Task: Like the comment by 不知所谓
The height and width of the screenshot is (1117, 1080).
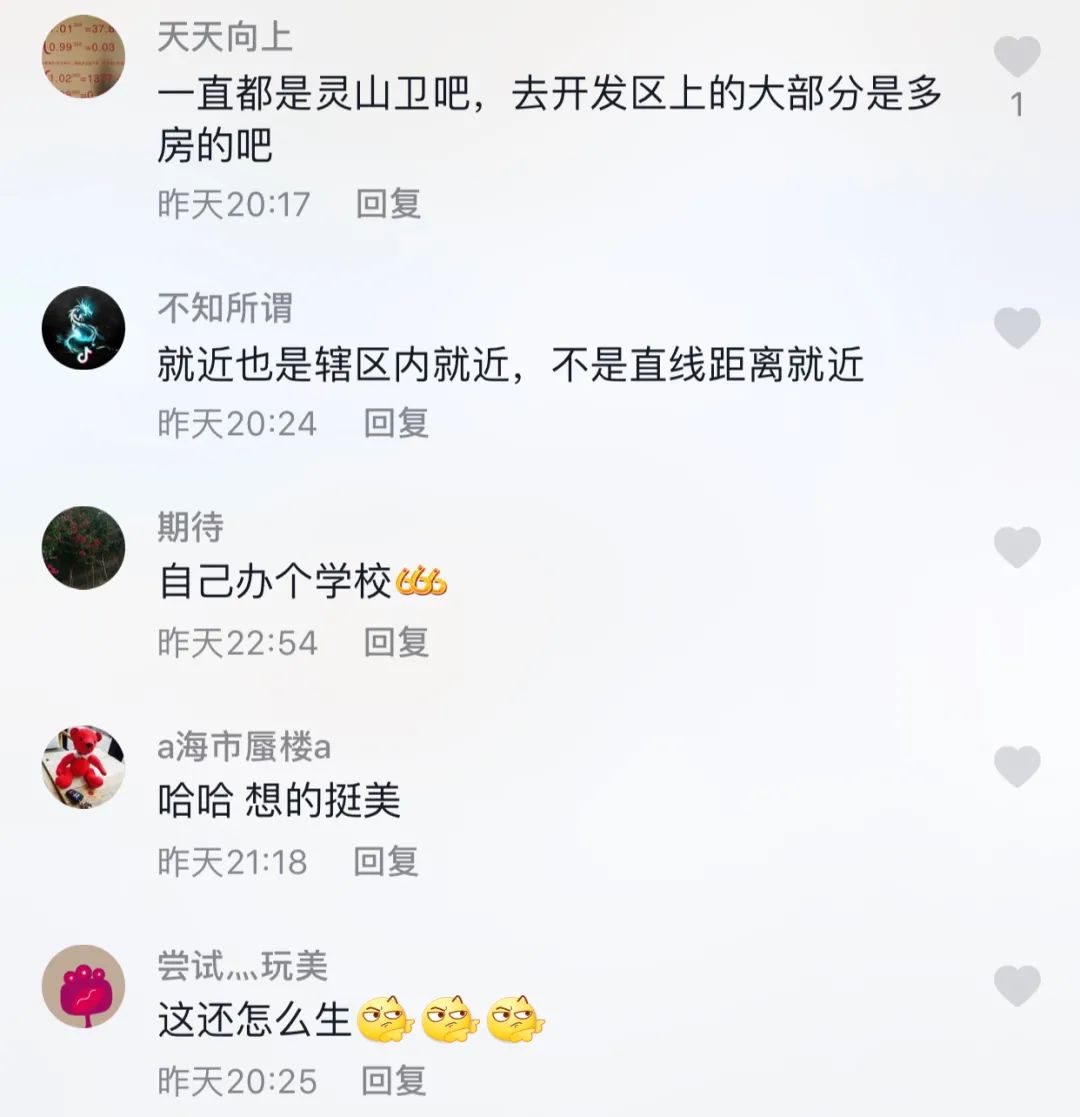Action: 1017,328
